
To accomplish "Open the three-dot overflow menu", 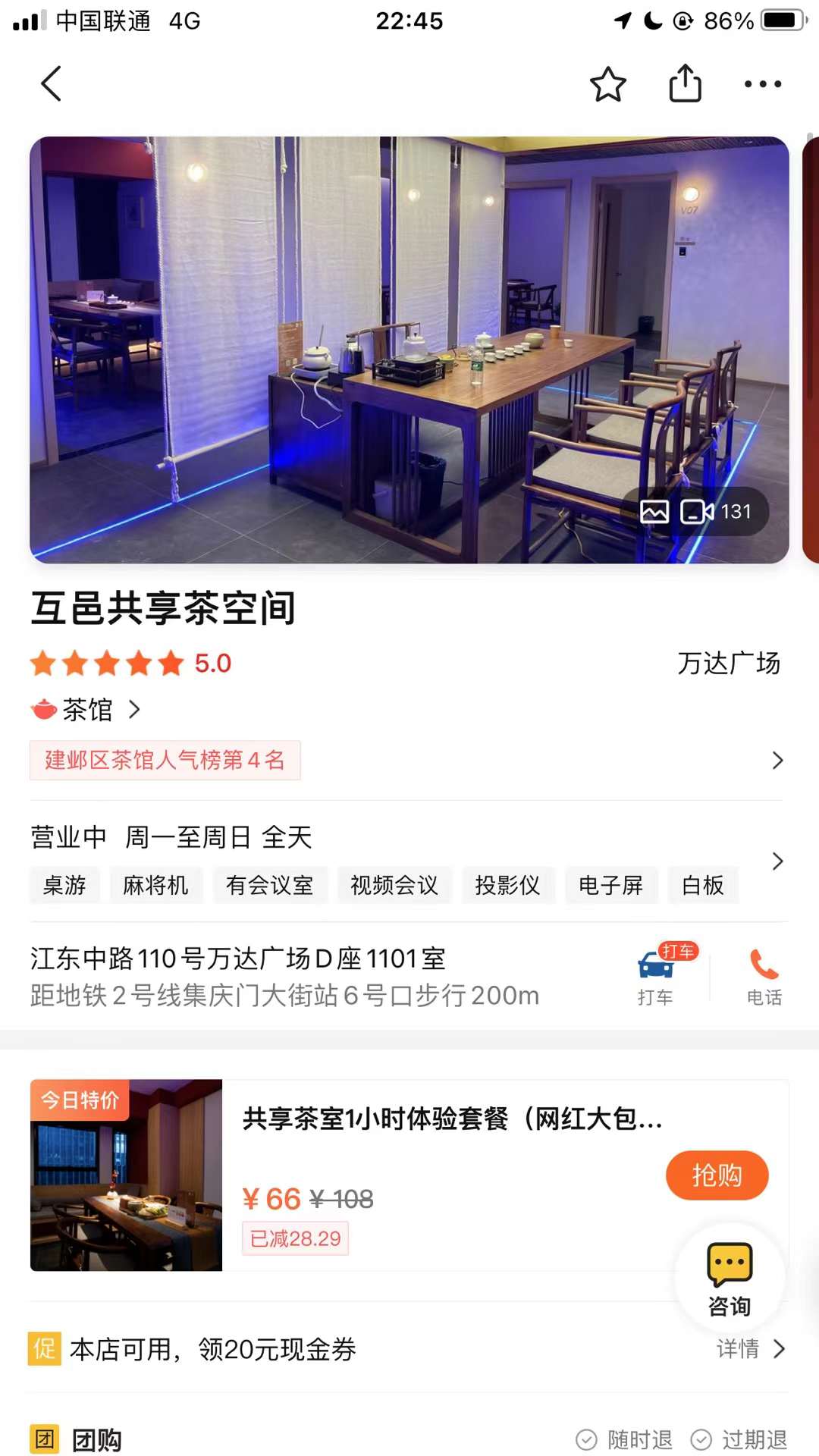I will (762, 84).
